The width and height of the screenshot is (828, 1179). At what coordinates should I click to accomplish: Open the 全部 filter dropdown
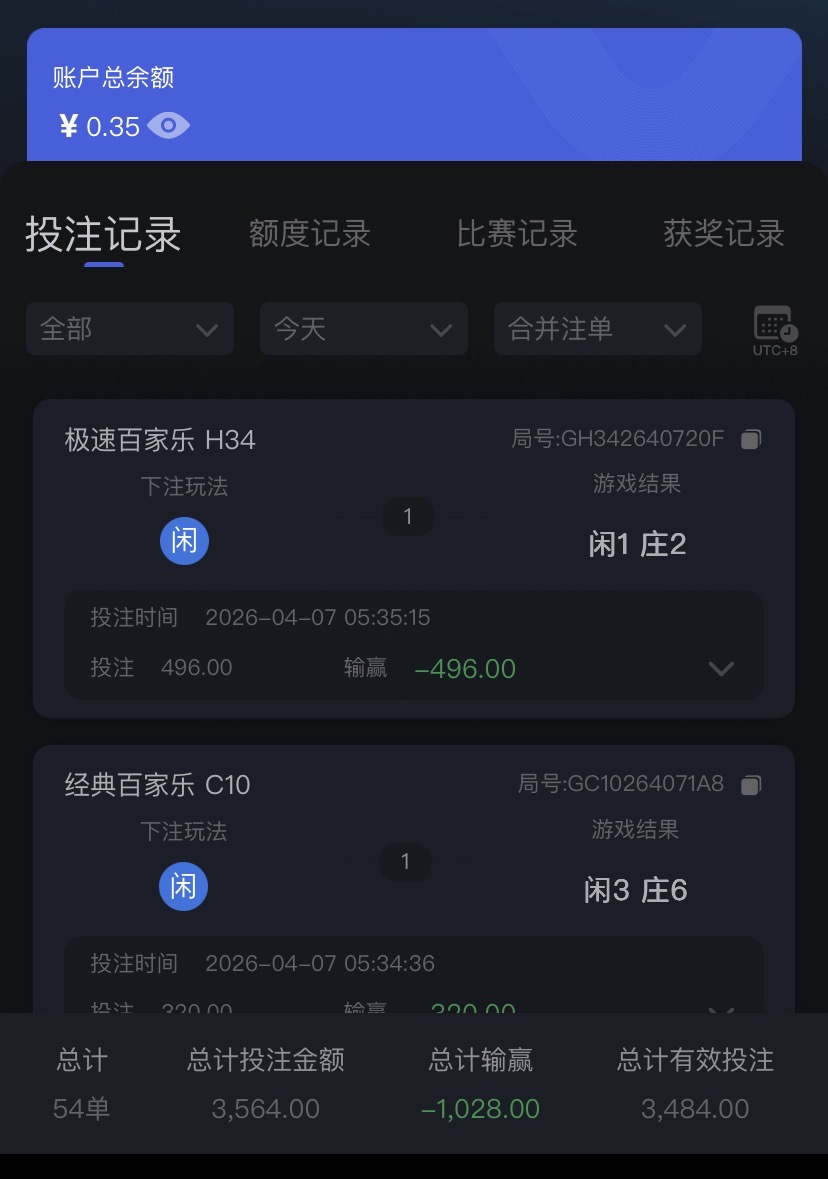point(130,329)
